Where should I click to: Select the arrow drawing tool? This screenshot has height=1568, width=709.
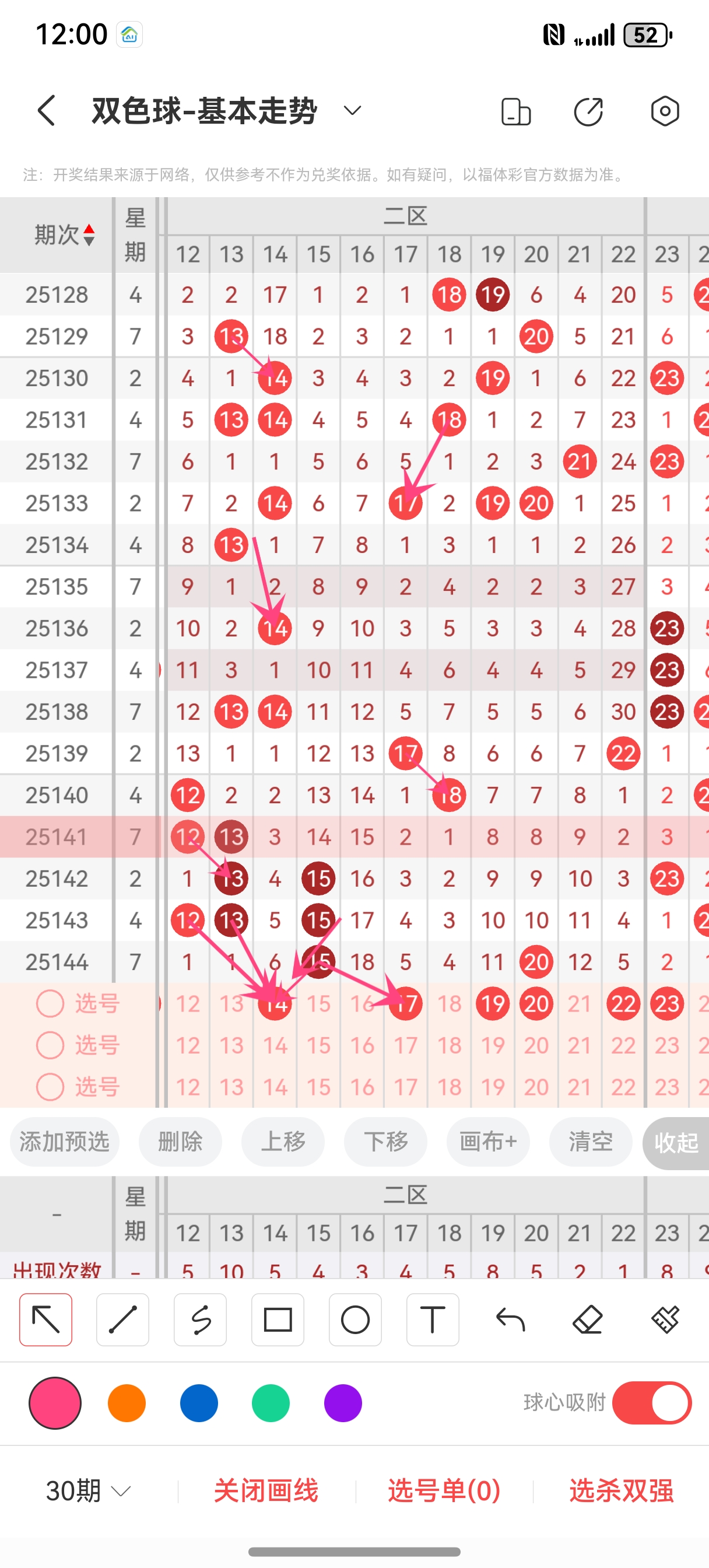coord(45,1320)
